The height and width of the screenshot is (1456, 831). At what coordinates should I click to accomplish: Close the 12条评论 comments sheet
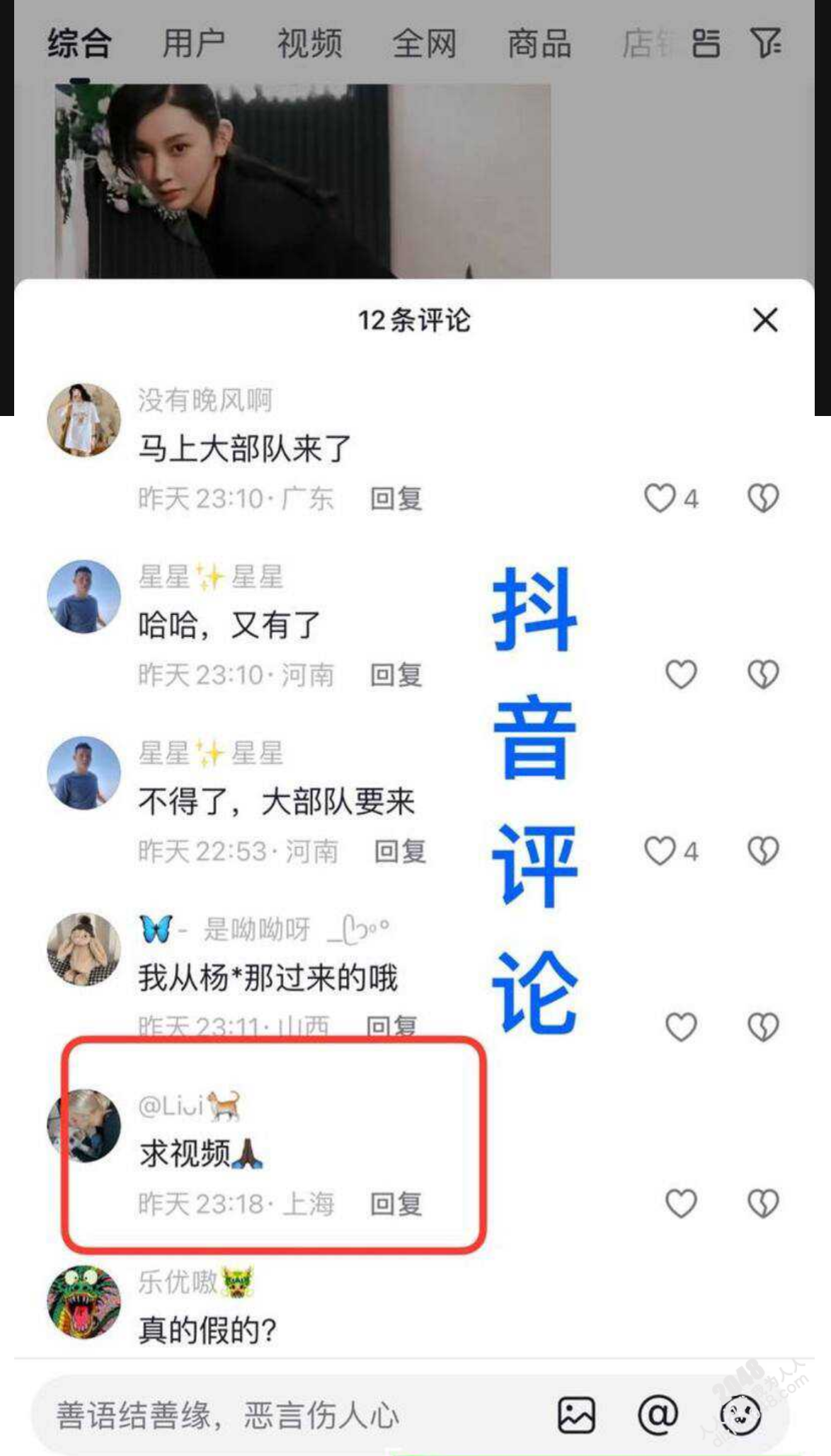[x=765, y=320]
